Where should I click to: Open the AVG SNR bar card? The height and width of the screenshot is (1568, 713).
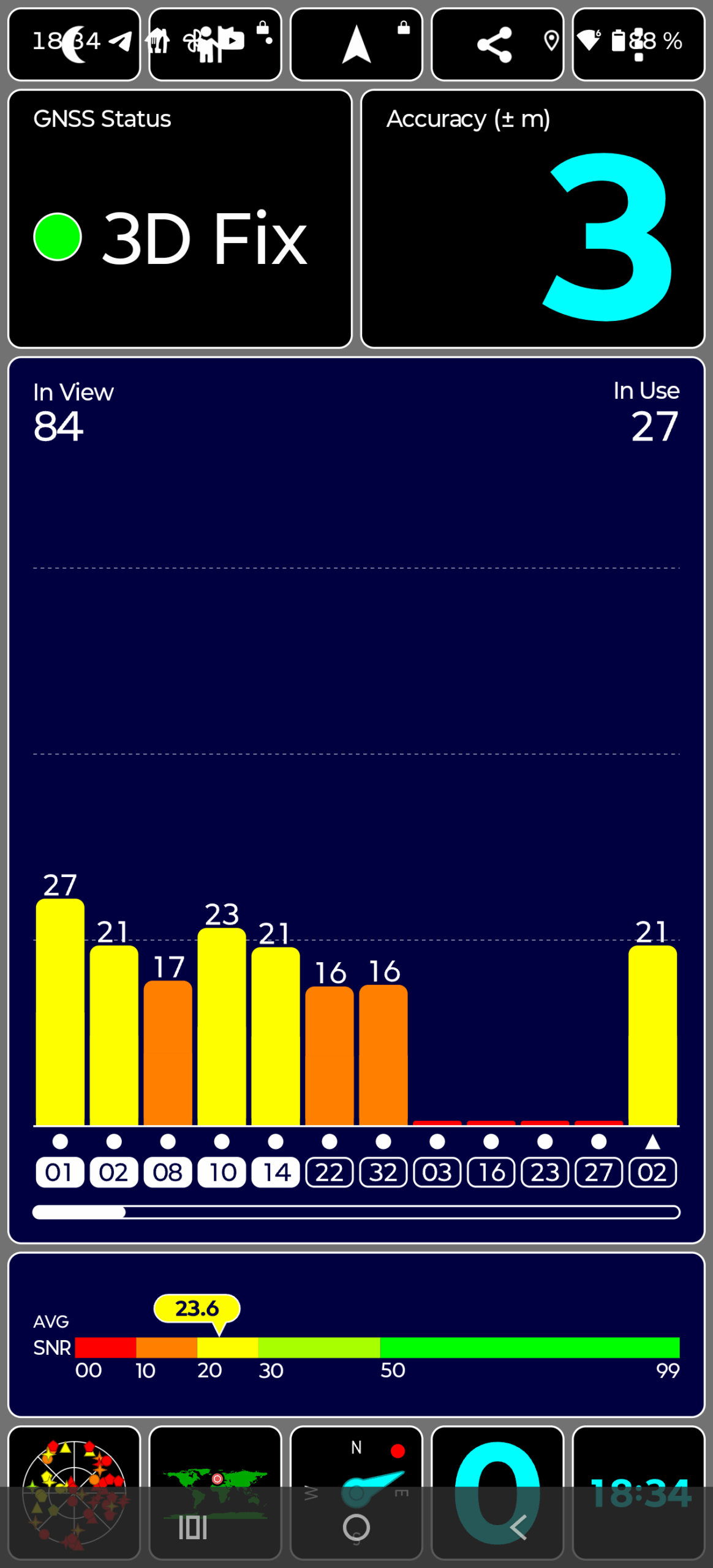click(356, 1335)
